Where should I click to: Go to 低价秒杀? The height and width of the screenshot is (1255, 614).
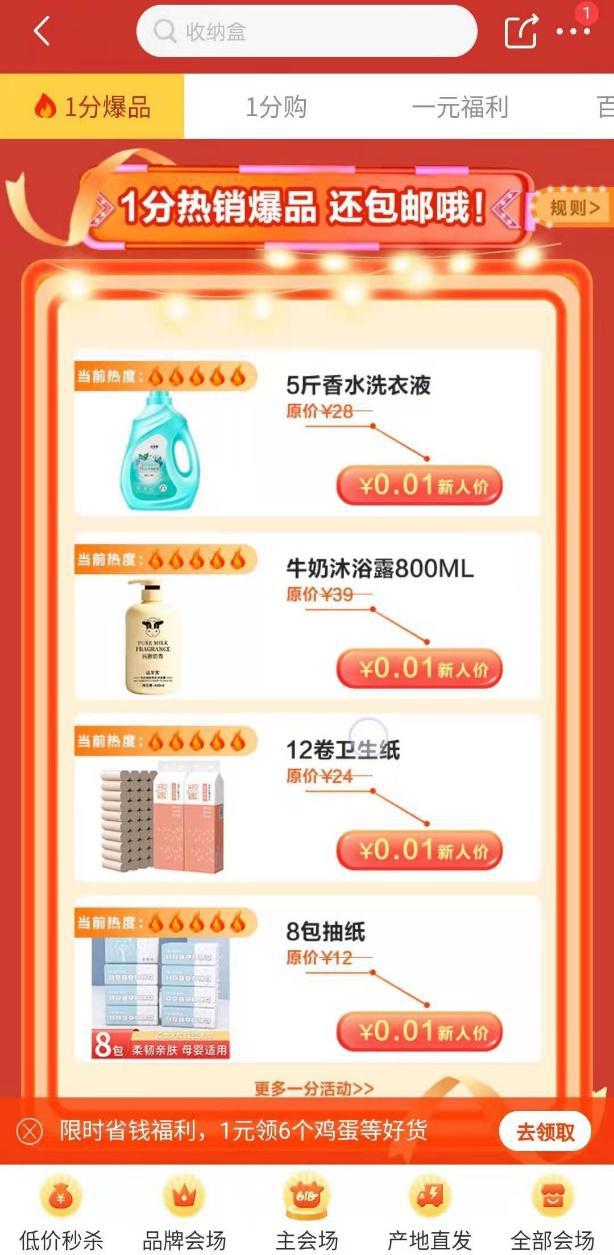tap(61, 1212)
